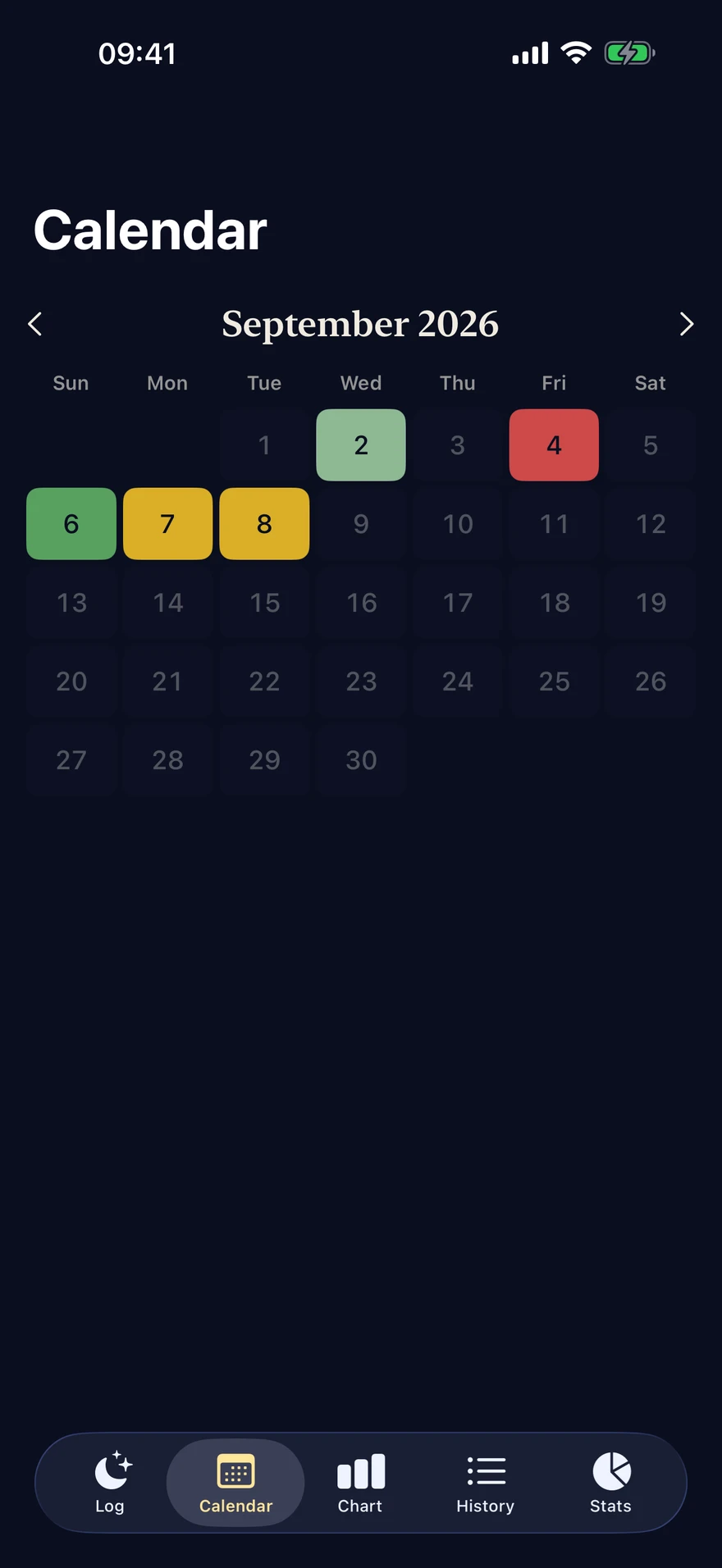The image size is (722, 1568).
Task: Select the red day 4
Action: pos(554,444)
